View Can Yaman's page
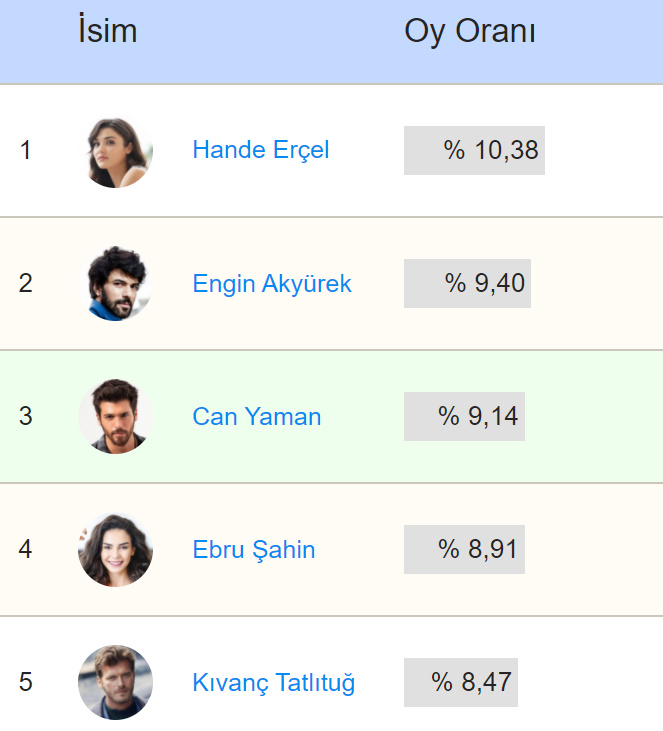The image size is (663, 731). tap(256, 416)
